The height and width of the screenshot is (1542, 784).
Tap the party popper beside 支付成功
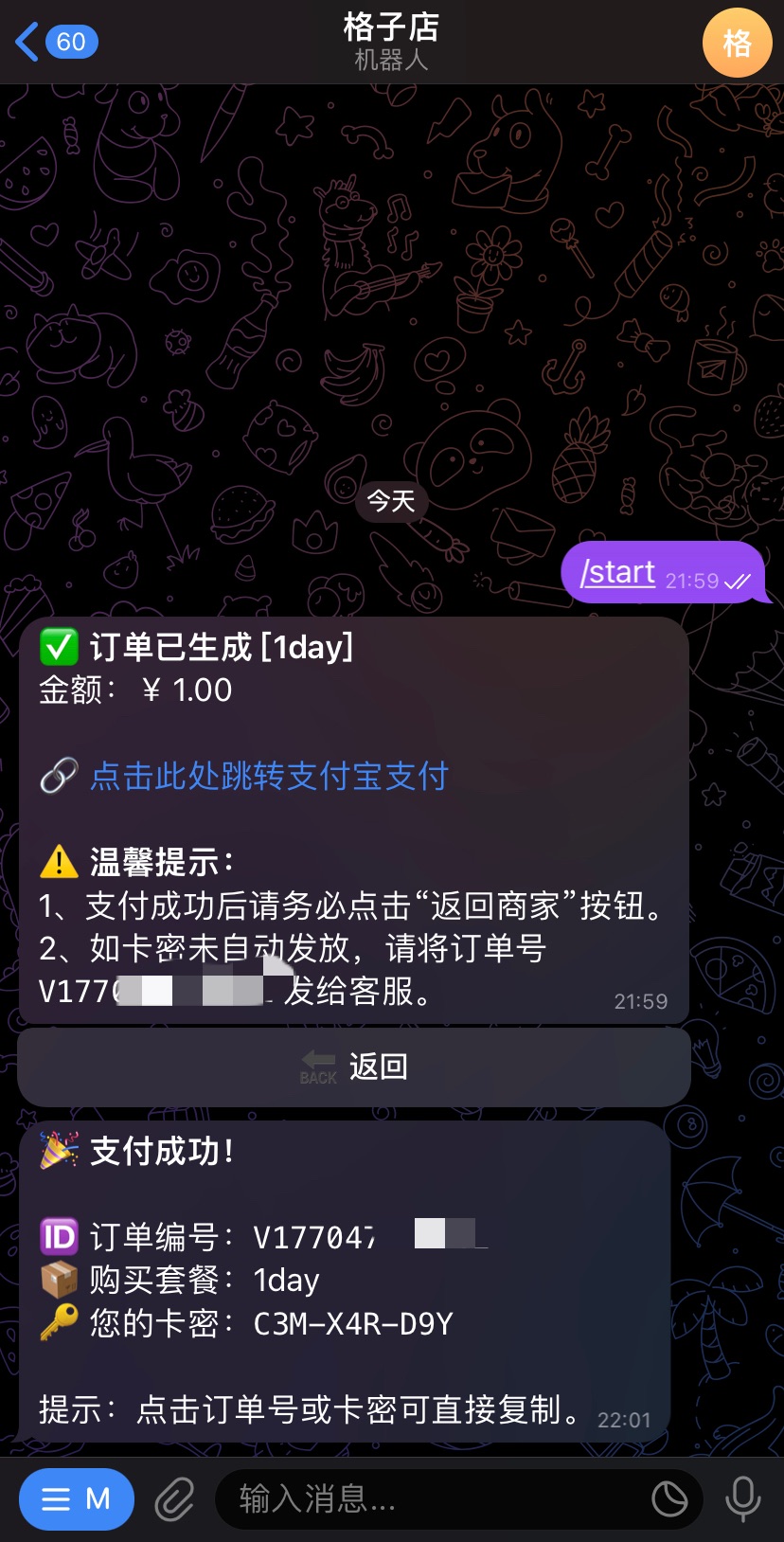(57, 1152)
